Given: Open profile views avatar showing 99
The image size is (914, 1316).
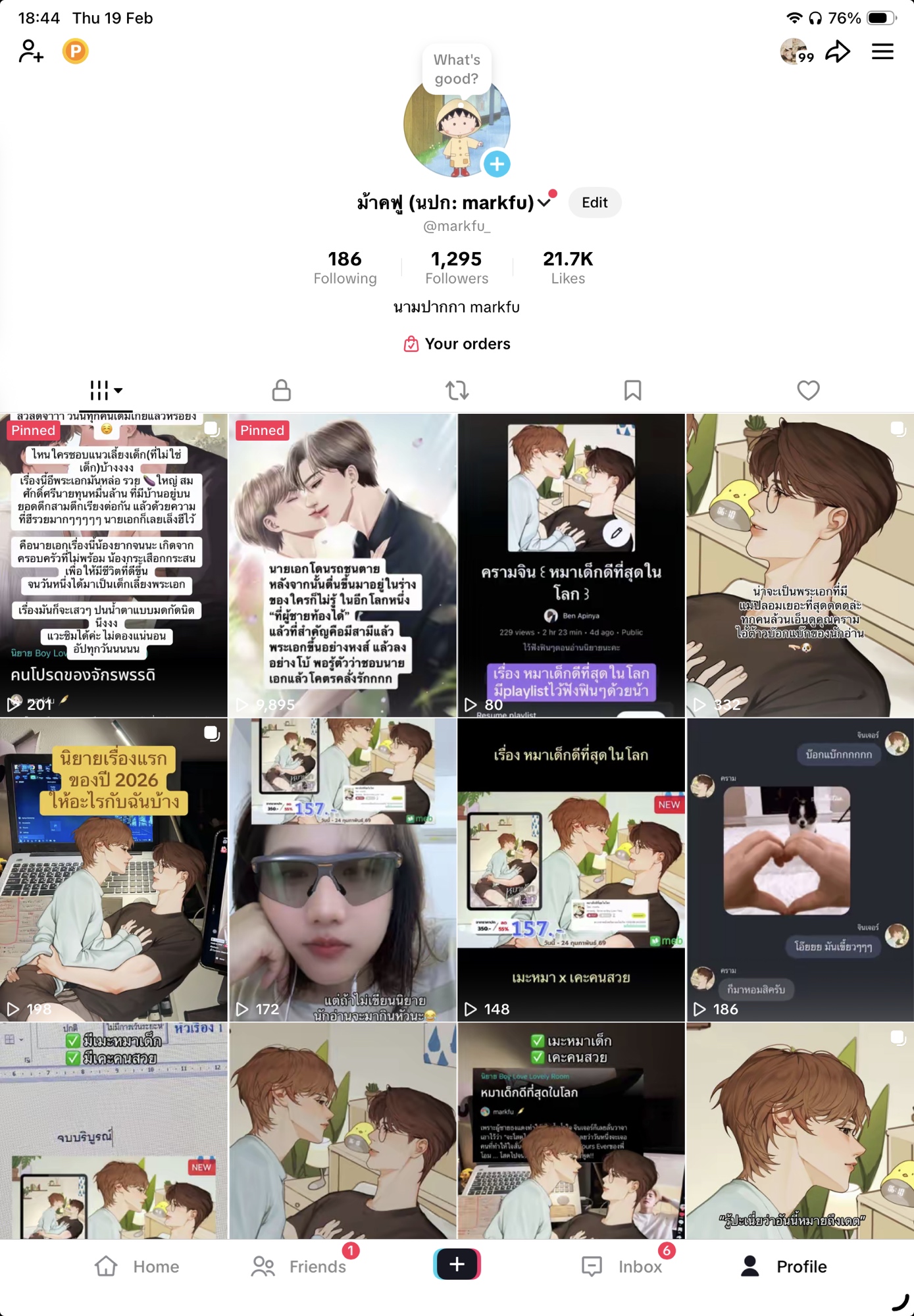Looking at the screenshot, I should click(x=796, y=51).
